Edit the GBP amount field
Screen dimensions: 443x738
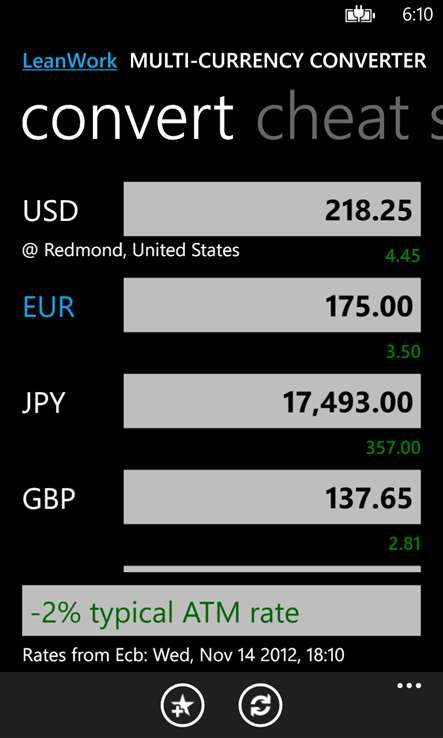click(x=272, y=497)
